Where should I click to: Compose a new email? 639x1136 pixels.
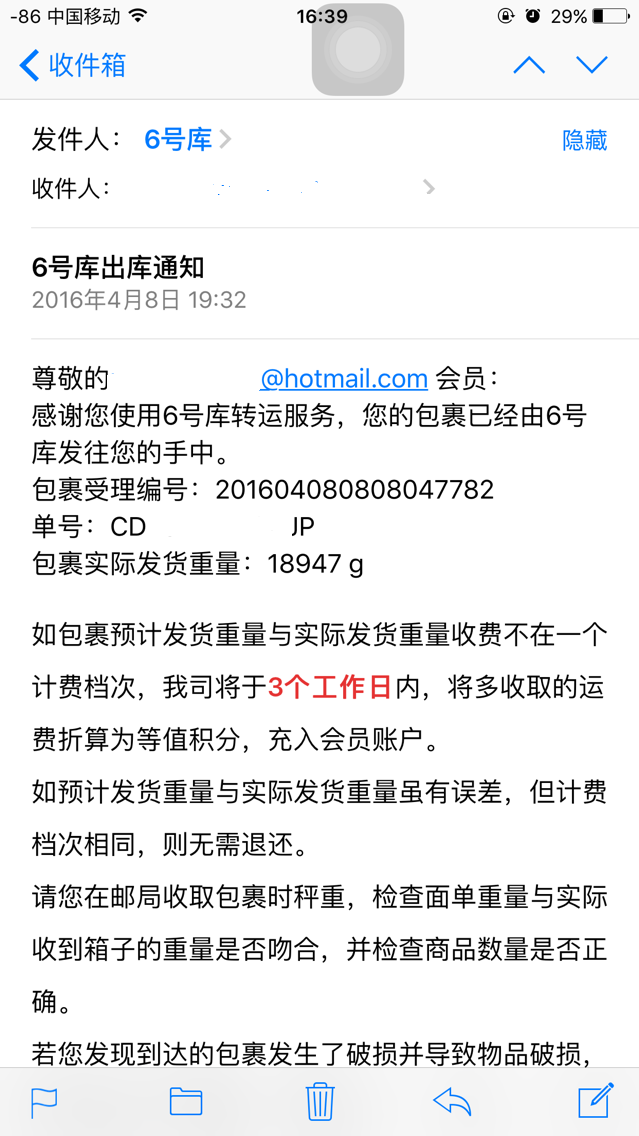pyautogui.click(x=596, y=1099)
